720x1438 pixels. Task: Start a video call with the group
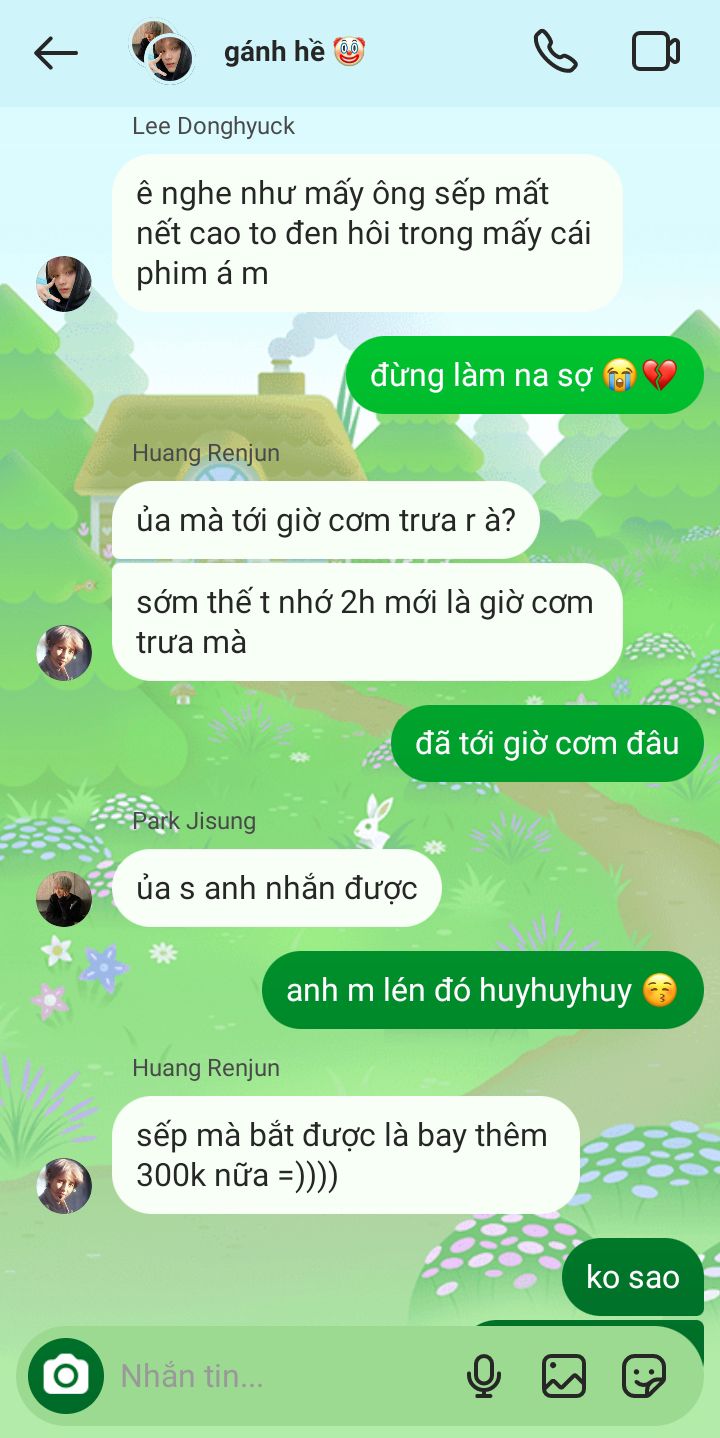coord(656,52)
